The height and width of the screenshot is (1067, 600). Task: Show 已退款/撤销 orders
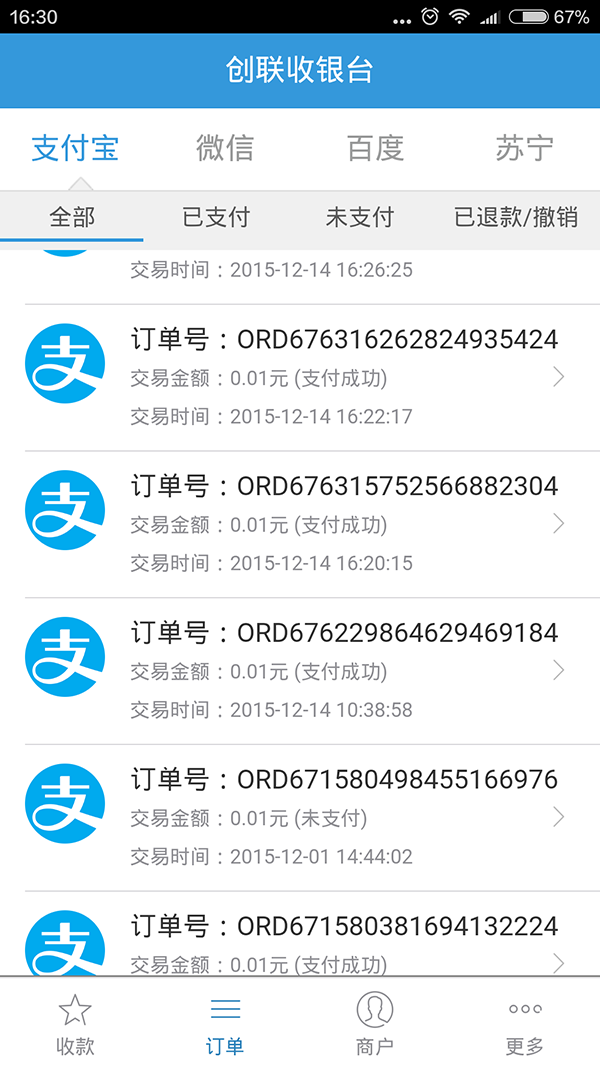point(516,218)
